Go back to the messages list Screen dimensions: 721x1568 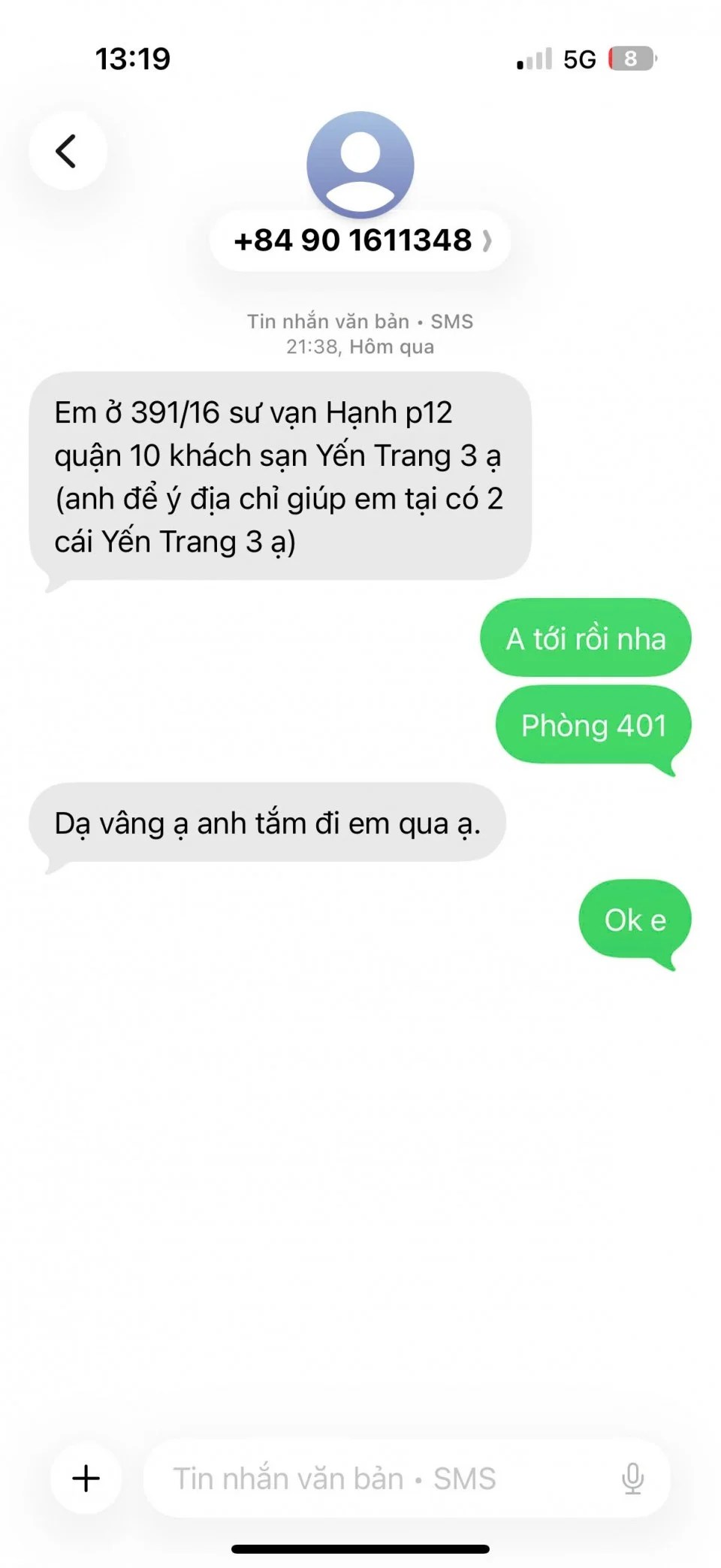pyautogui.click(x=67, y=151)
